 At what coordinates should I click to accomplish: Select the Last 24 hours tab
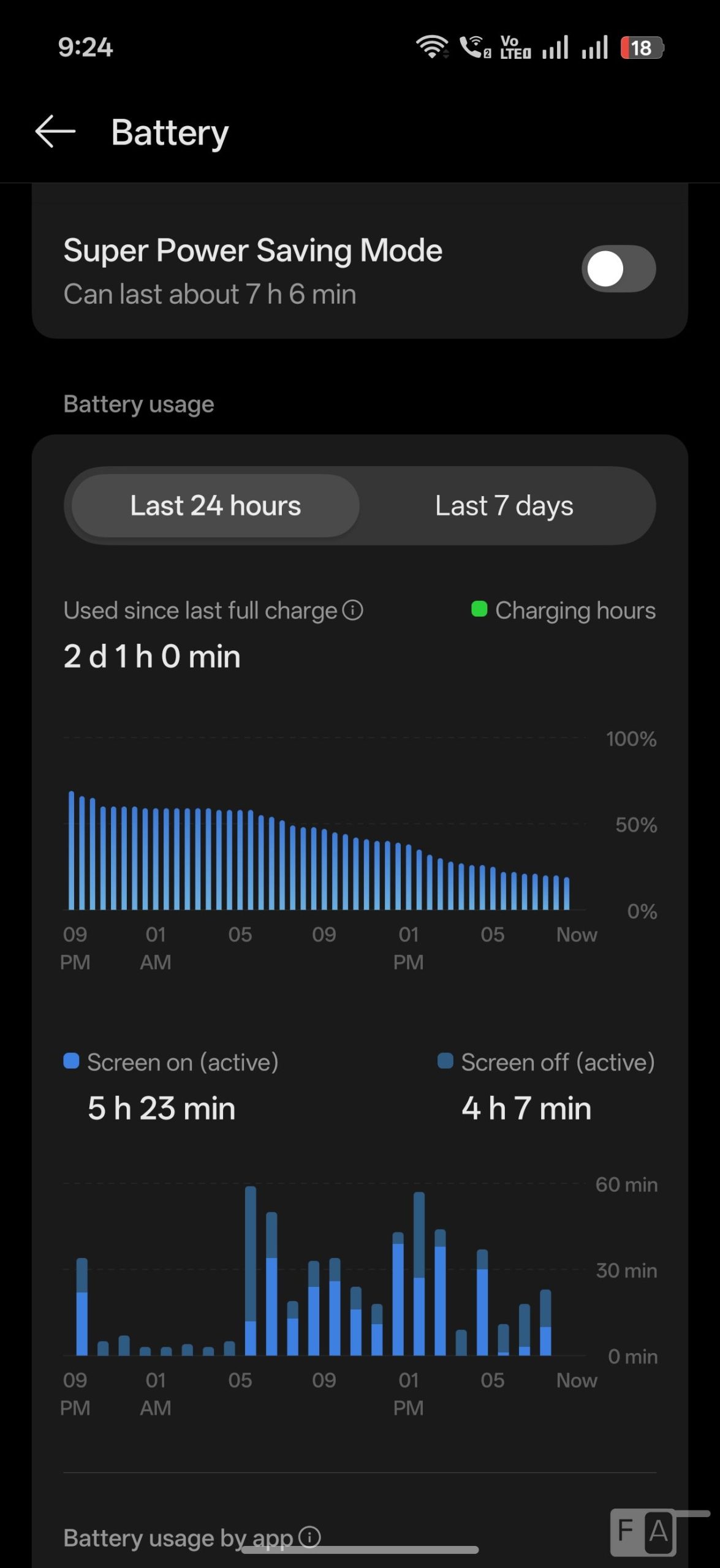[215, 506]
